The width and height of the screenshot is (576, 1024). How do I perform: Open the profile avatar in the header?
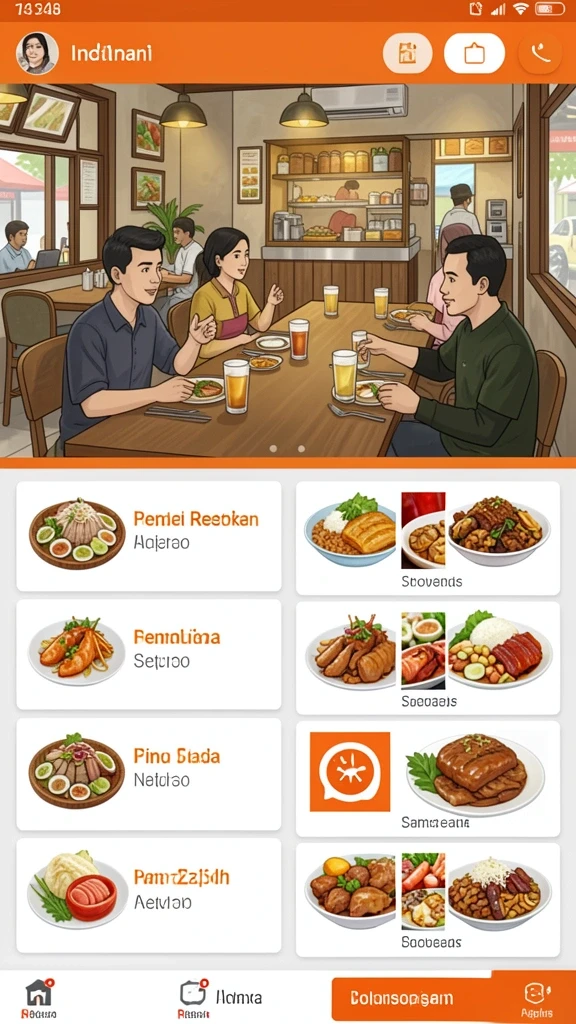pos(37,53)
